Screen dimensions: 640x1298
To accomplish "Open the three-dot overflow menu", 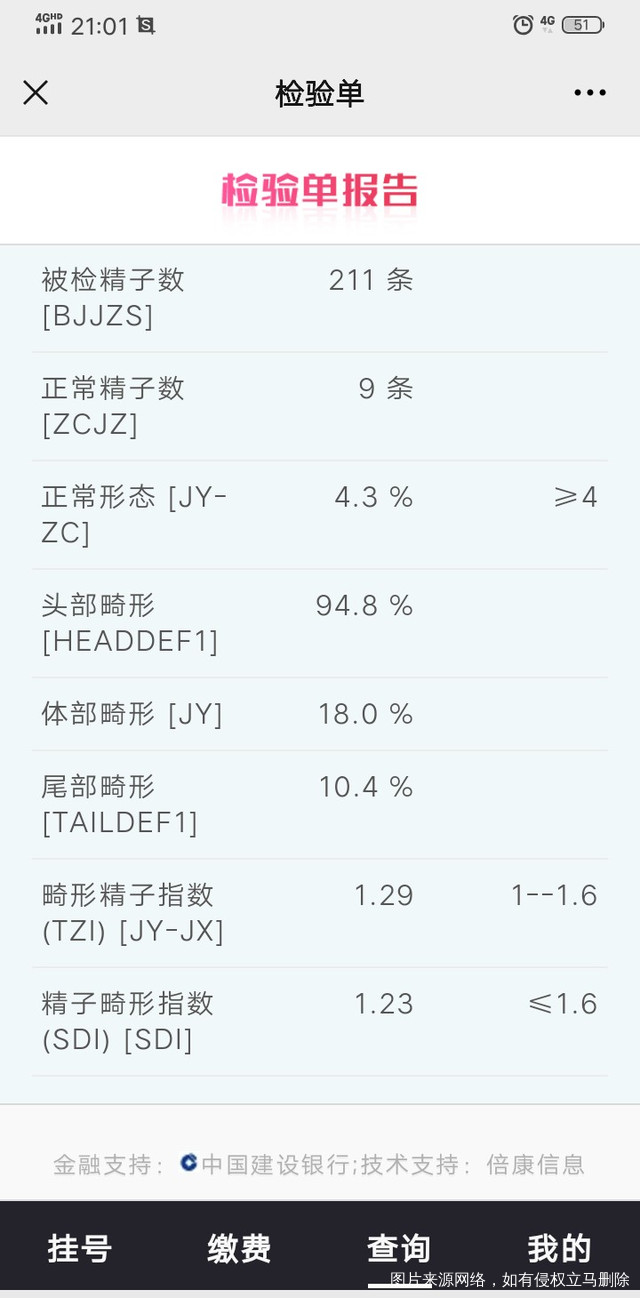I will coord(589,93).
